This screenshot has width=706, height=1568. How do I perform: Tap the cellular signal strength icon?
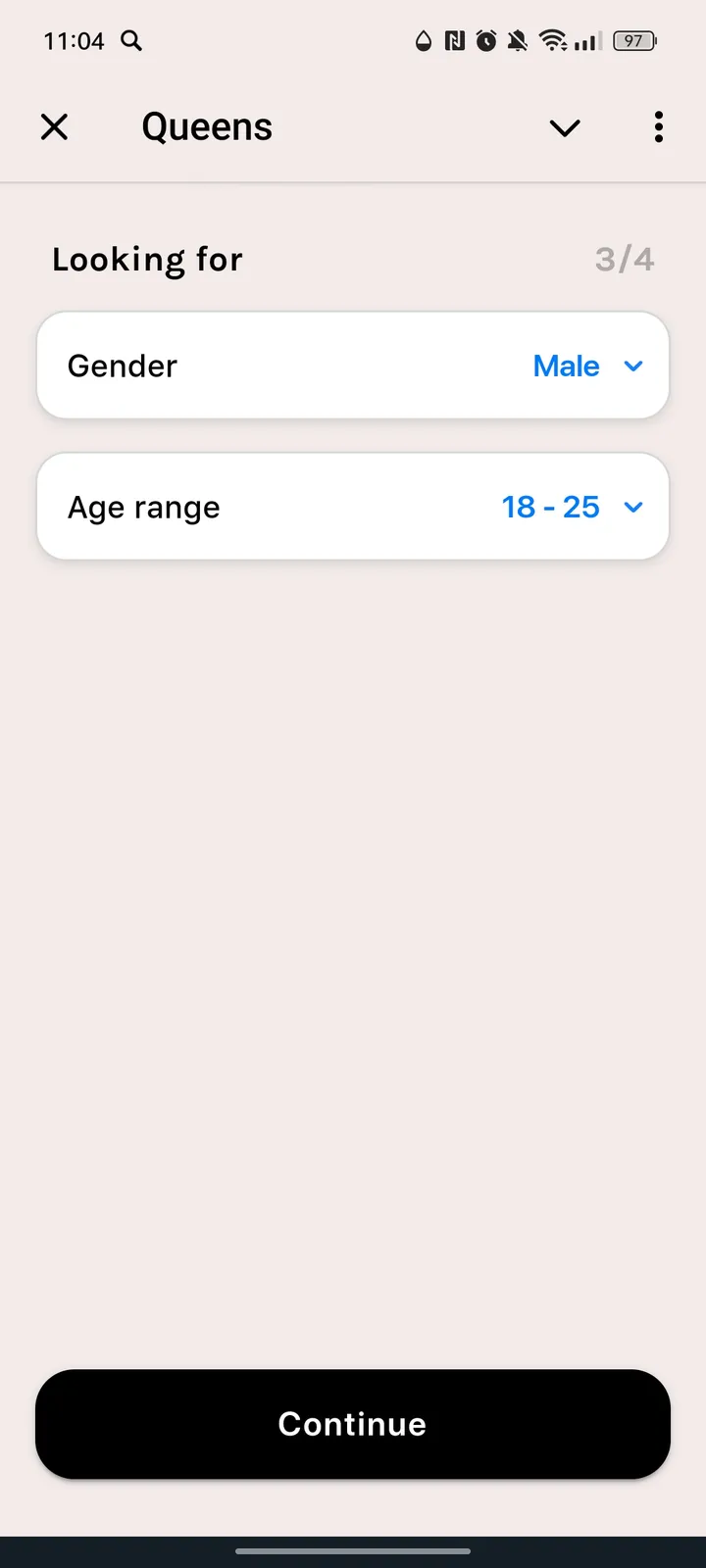(x=587, y=41)
